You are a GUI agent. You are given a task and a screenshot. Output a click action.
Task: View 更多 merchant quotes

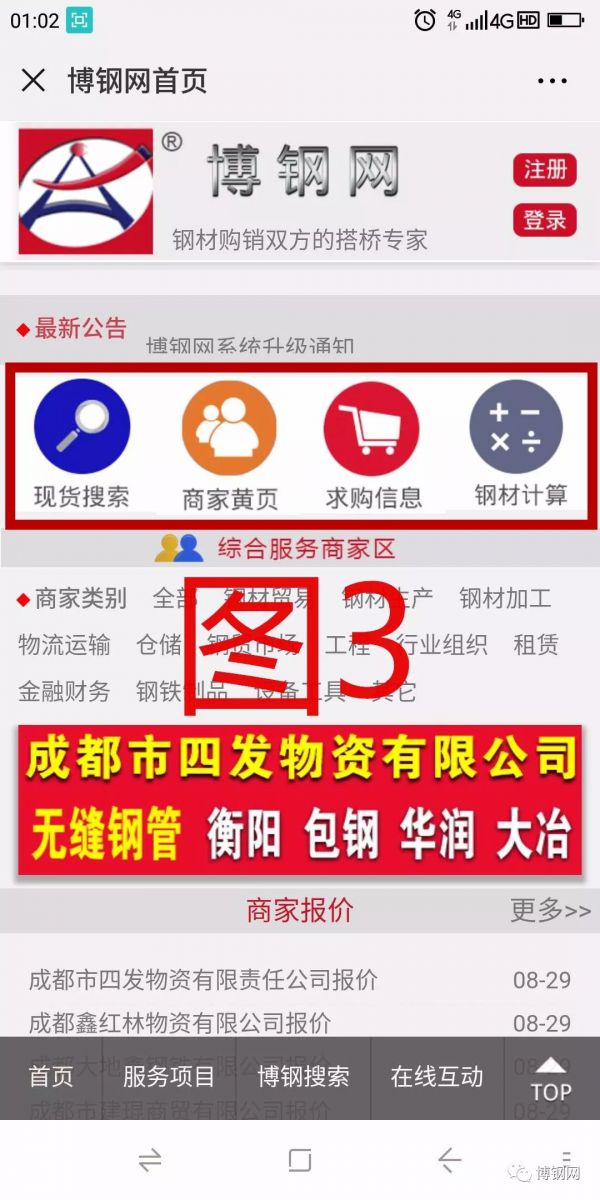point(550,911)
